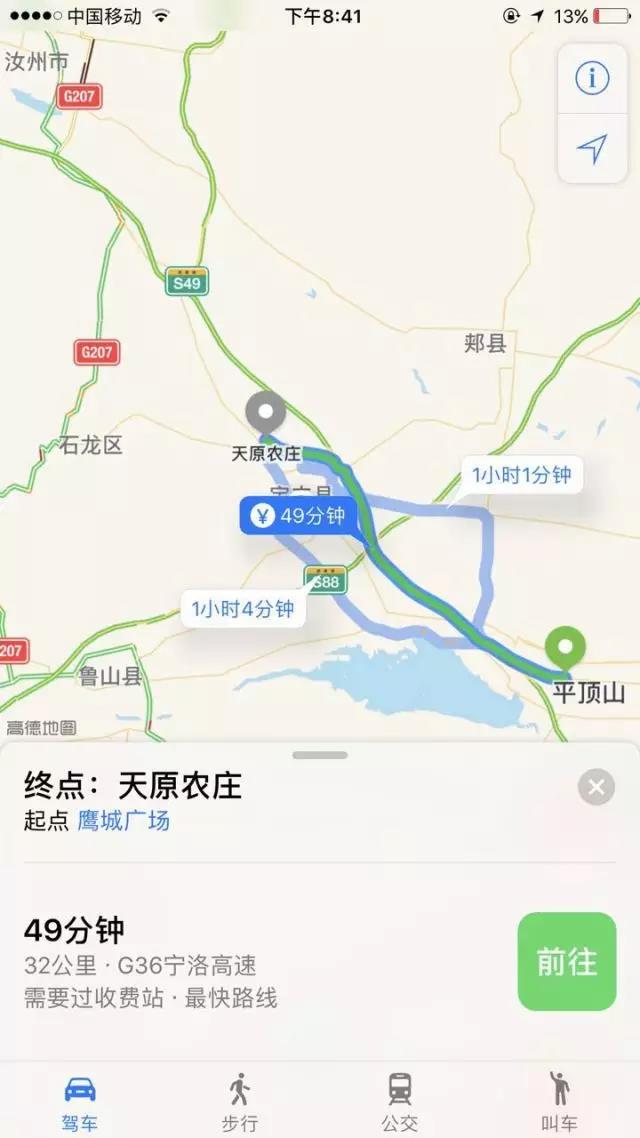Tap the current location arrow
640x1138 pixels.
click(592, 149)
